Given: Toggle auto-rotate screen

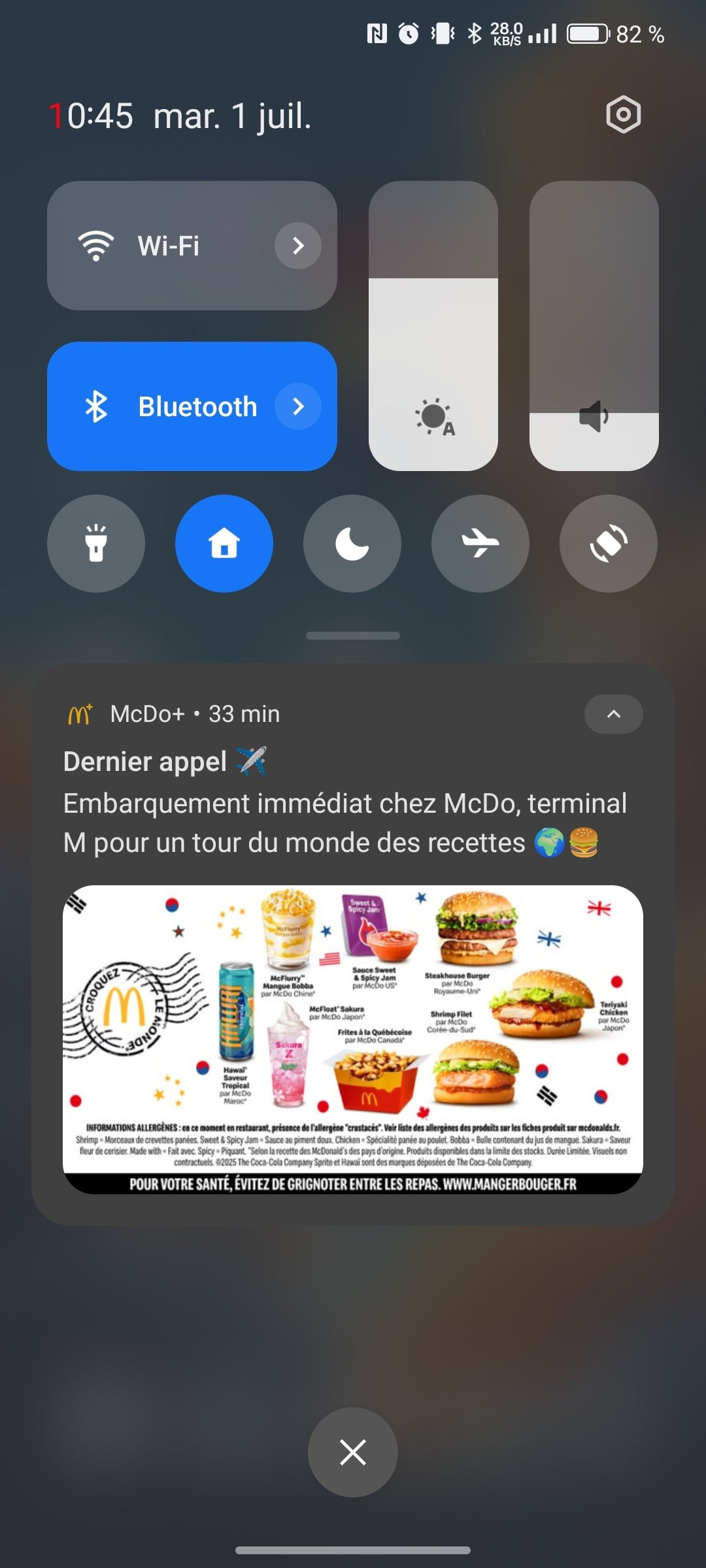Looking at the screenshot, I should coord(609,544).
